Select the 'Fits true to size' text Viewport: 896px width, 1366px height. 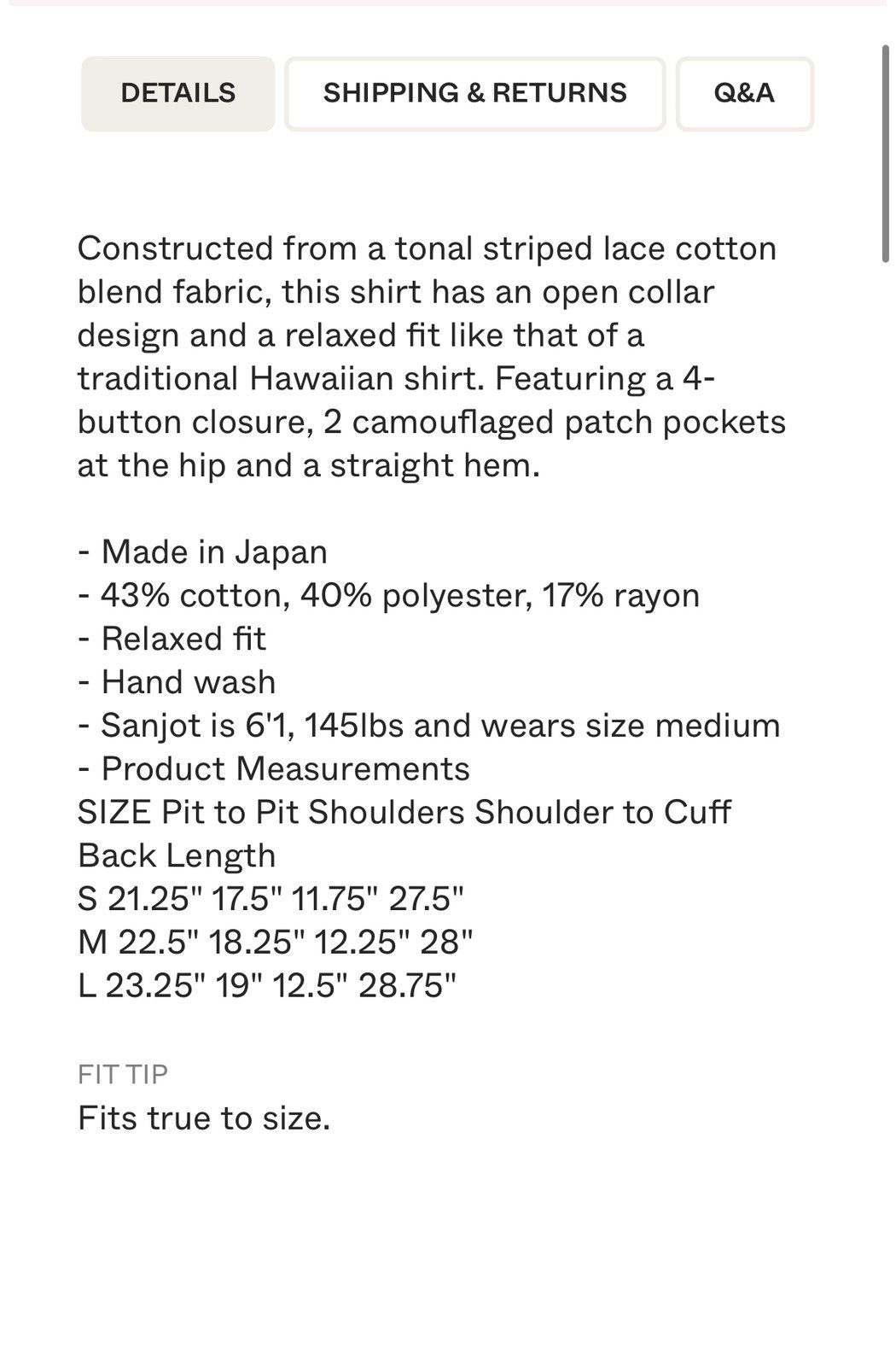pyautogui.click(x=205, y=1116)
